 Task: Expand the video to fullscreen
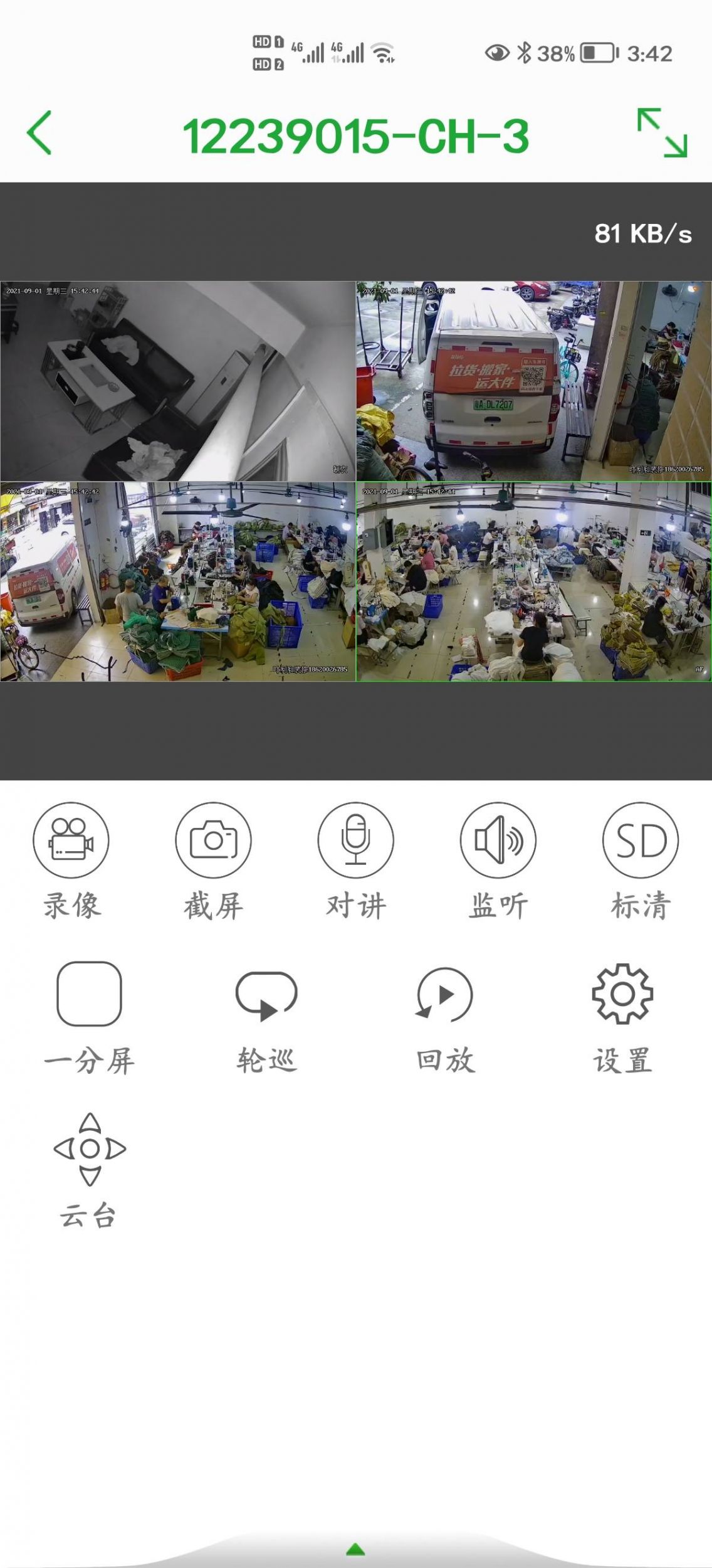[662, 133]
